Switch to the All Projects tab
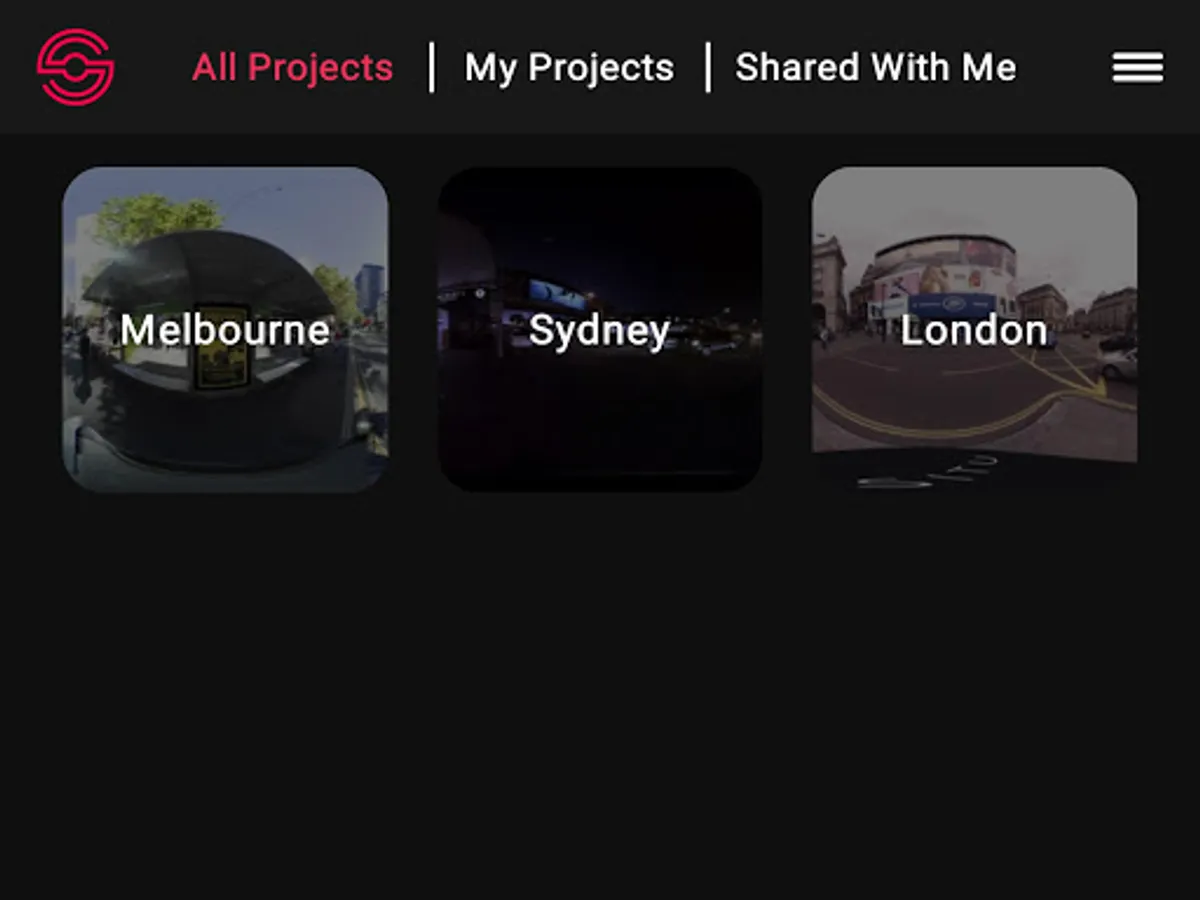 (x=292, y=68)
